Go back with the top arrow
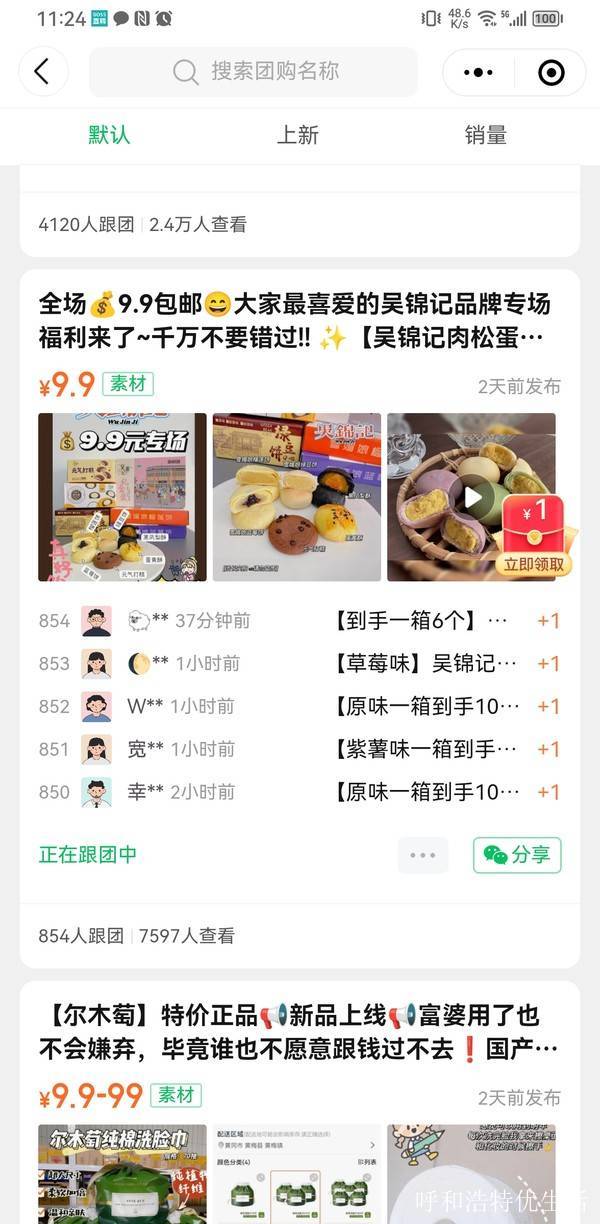Image resolution: width=600 pixels, height=1224 pixels. tap(43, 72)
